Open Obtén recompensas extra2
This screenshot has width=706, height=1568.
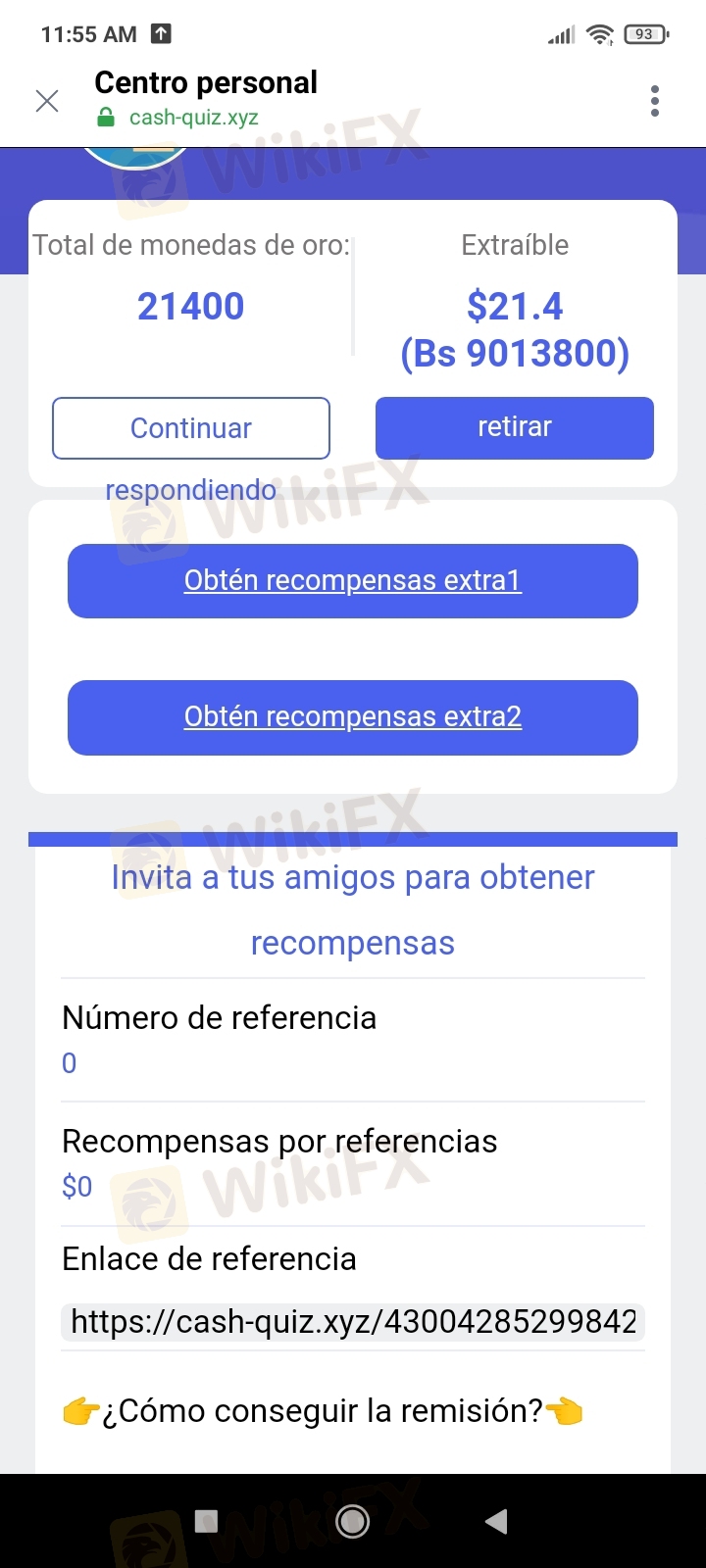pyautogui.click(x=353, y=717)
